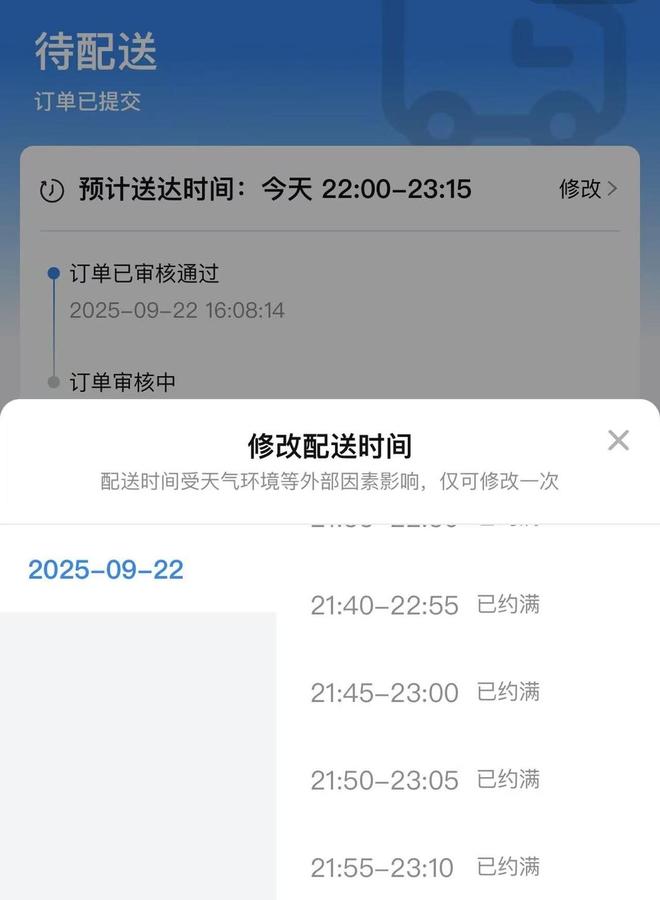
Task: Select the 21:50-23:05 delivery window
Action: [424, 780]
